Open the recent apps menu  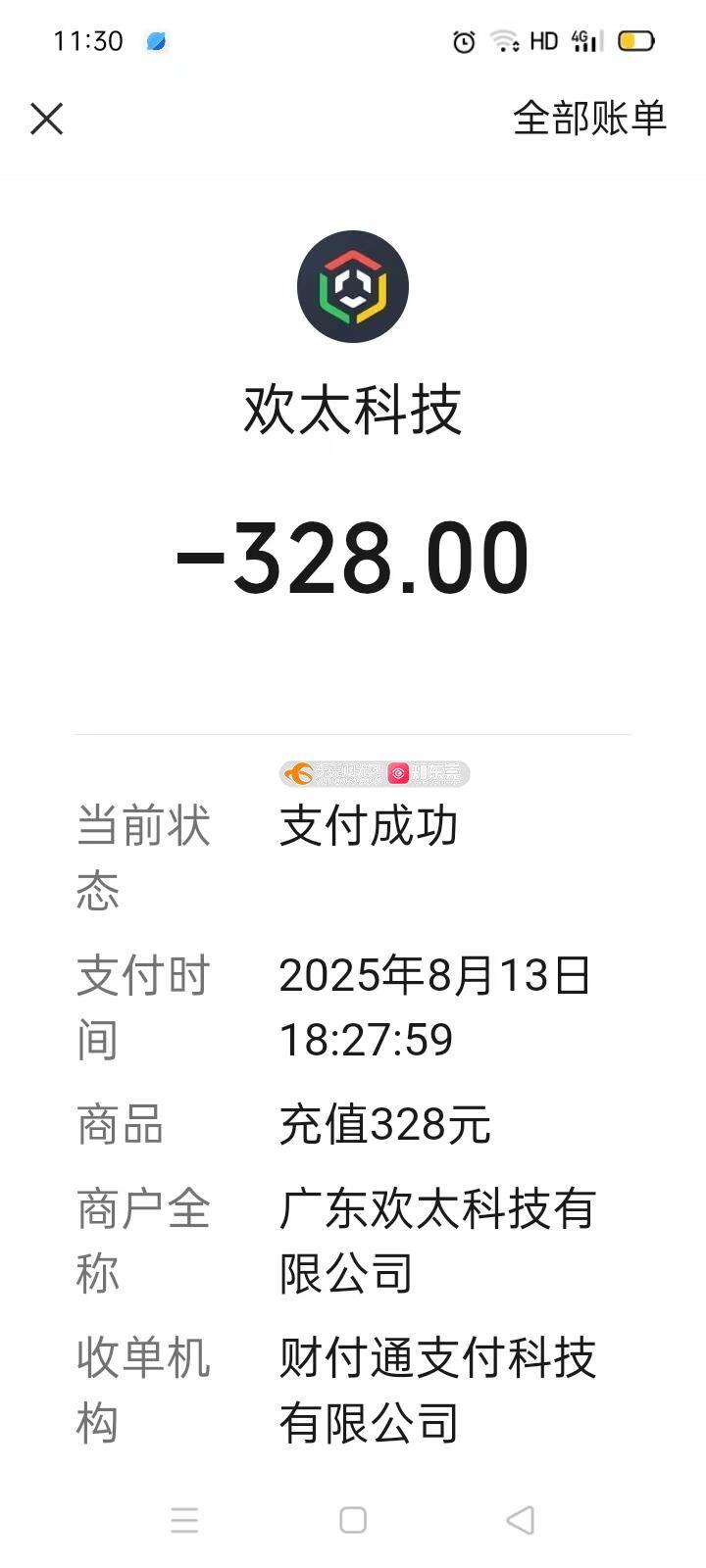pos(185,1520)
